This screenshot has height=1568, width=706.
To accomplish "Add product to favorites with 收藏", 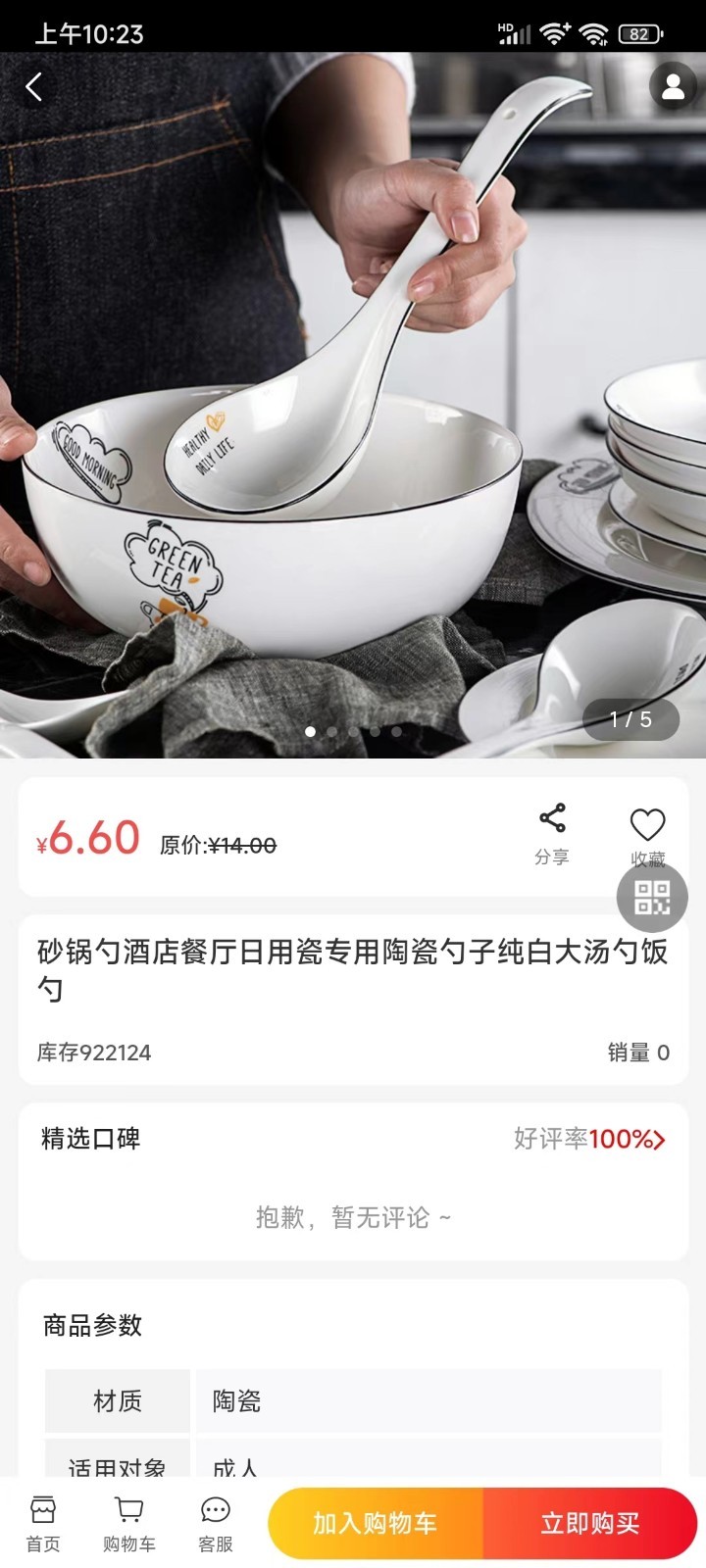I will click(x=647, y=836).
